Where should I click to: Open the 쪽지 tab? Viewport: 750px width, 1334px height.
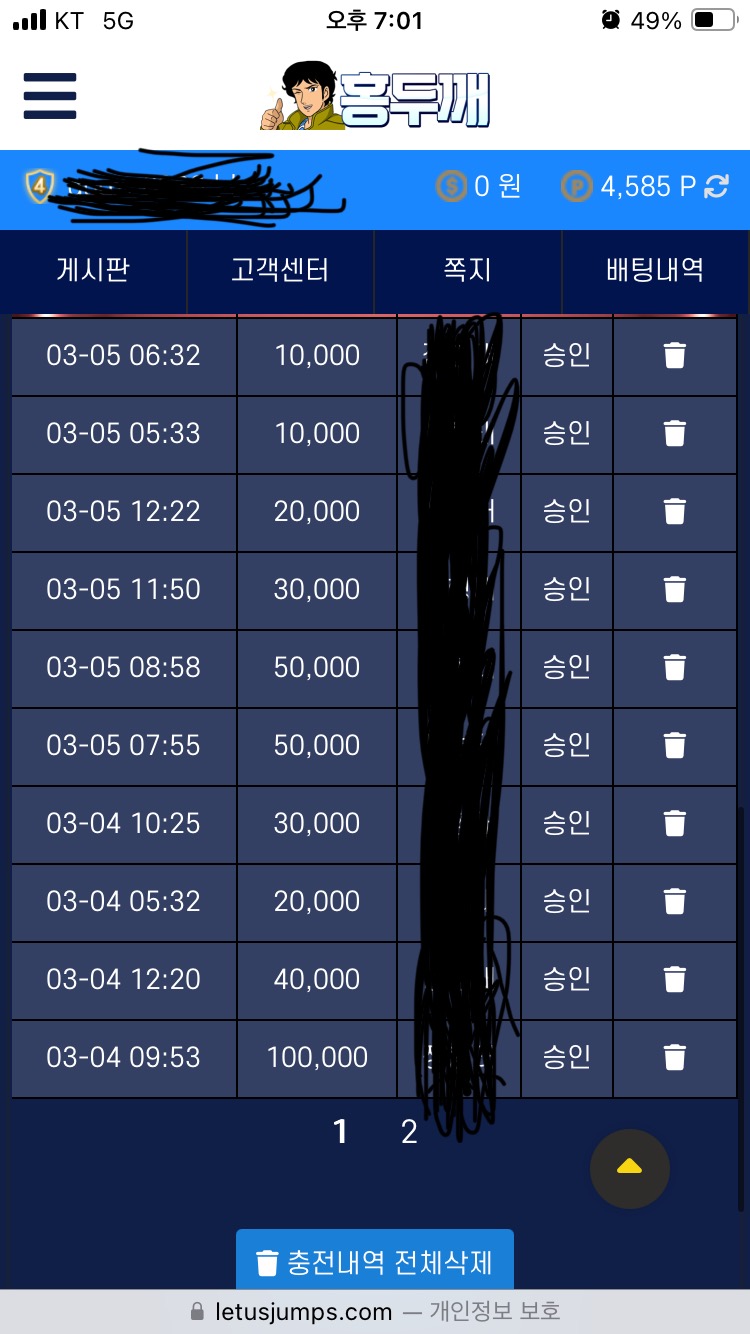click(467, 270)
